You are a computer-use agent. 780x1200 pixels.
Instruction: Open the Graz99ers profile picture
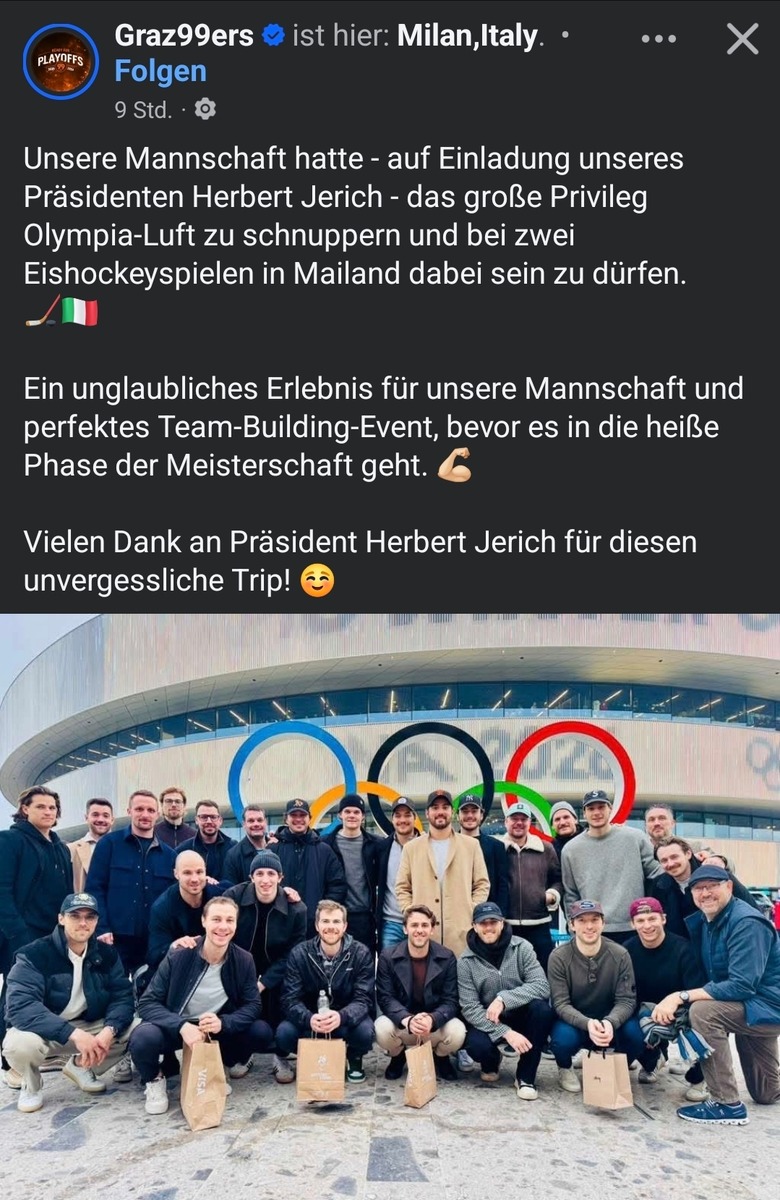click(x=61, y=62)
